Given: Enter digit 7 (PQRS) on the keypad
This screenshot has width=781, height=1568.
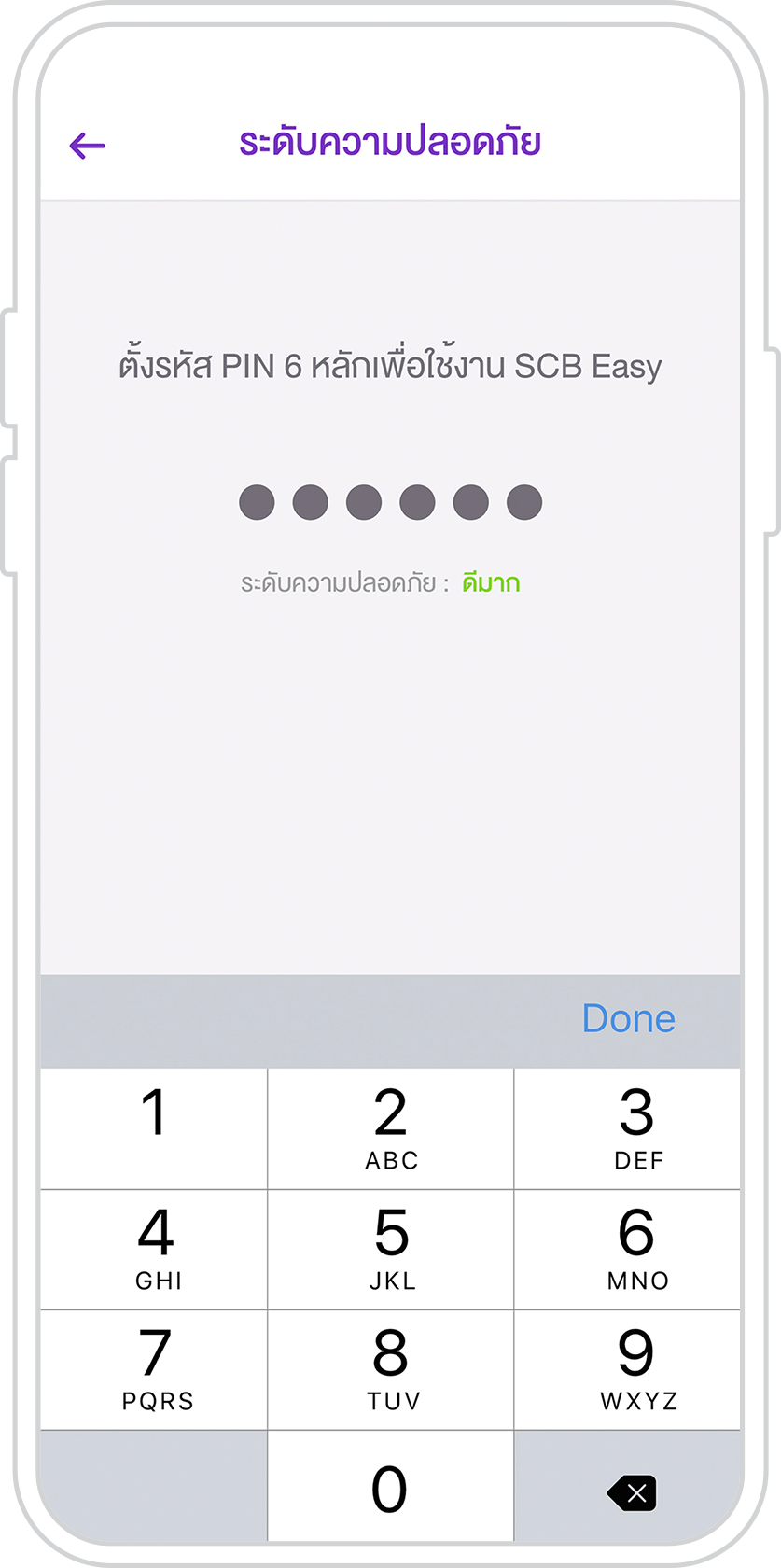Looking at the screenshot, I should tap(154, 1369).
